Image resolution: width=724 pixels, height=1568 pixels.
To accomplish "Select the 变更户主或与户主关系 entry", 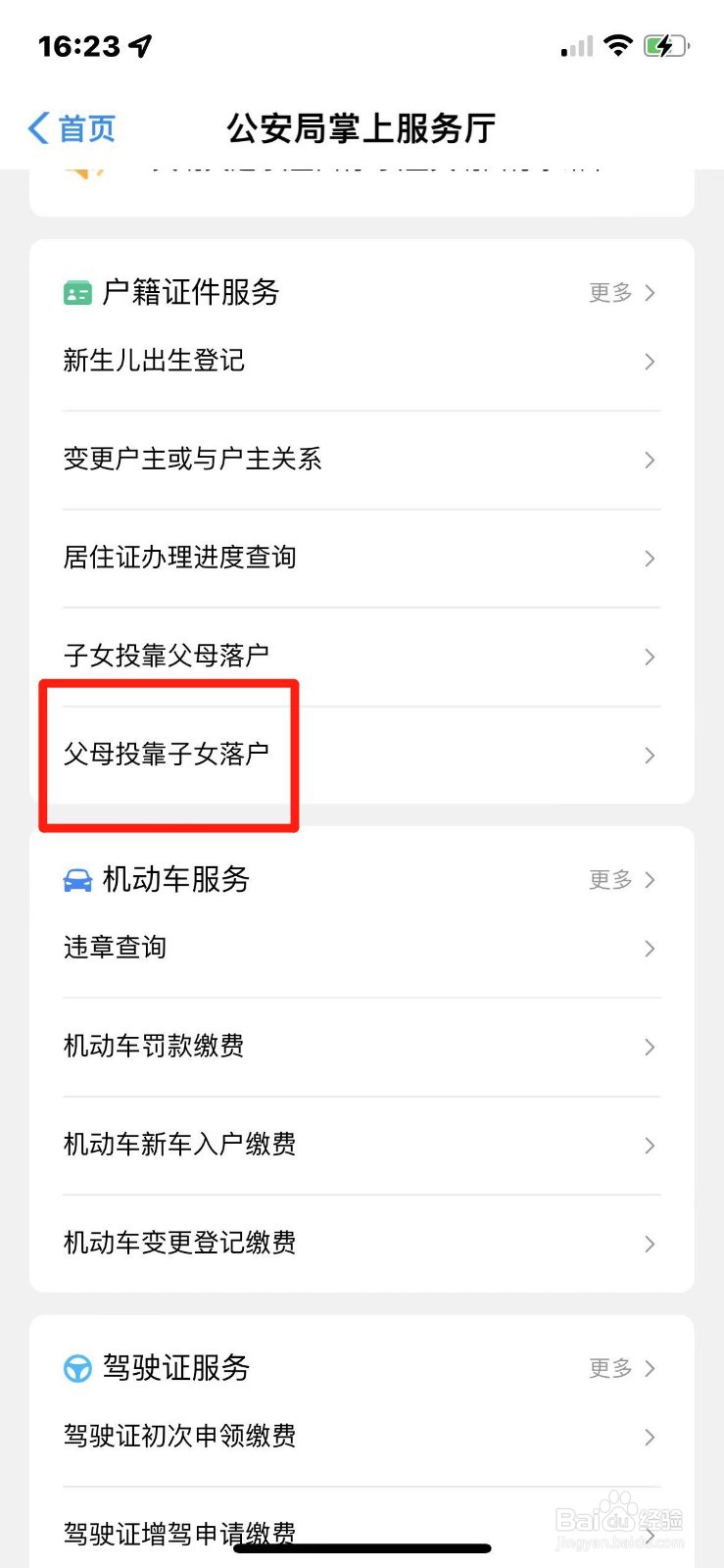I will click(x=192, y=460).
